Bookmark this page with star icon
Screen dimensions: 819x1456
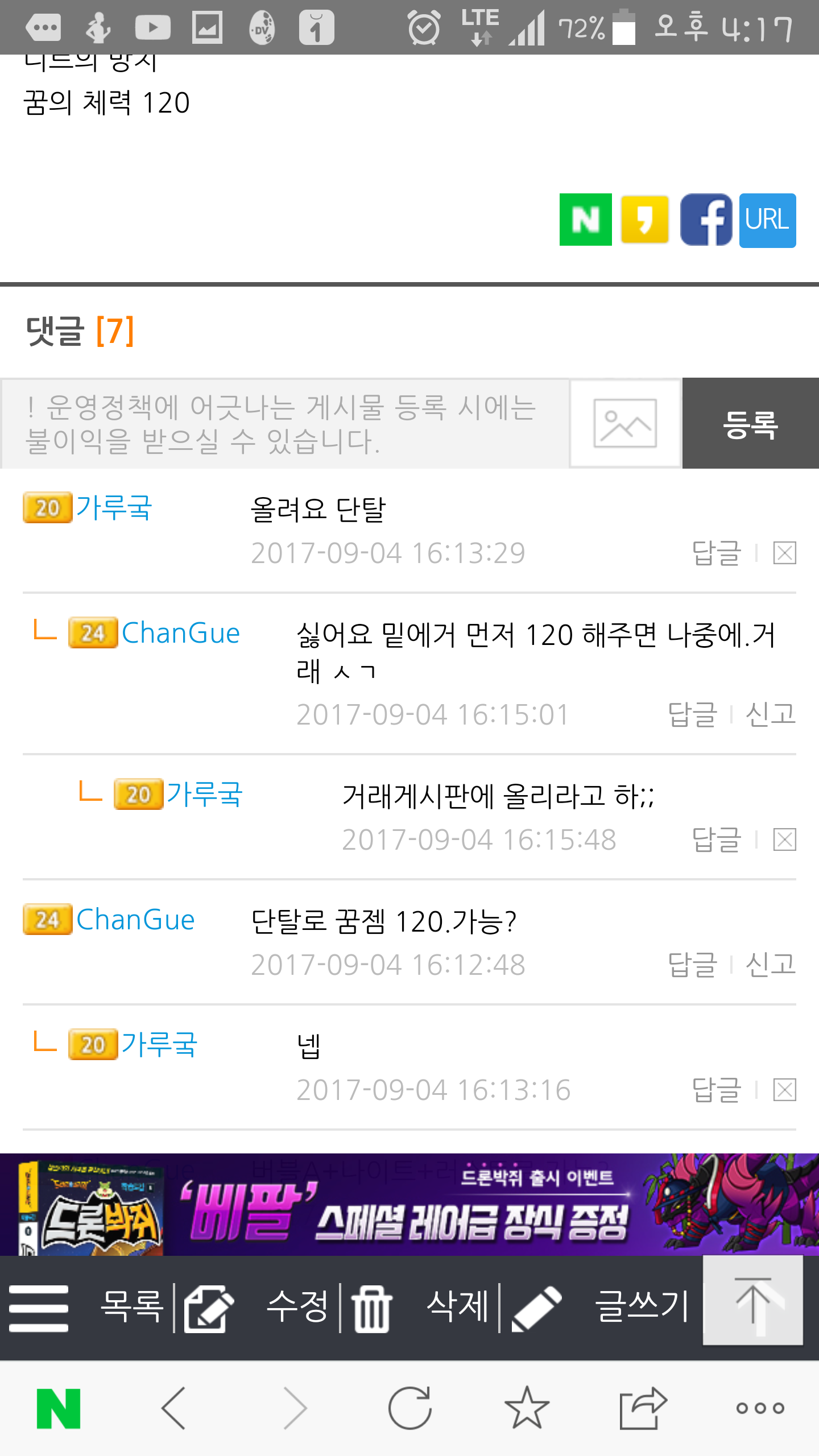click(527, 1408)
